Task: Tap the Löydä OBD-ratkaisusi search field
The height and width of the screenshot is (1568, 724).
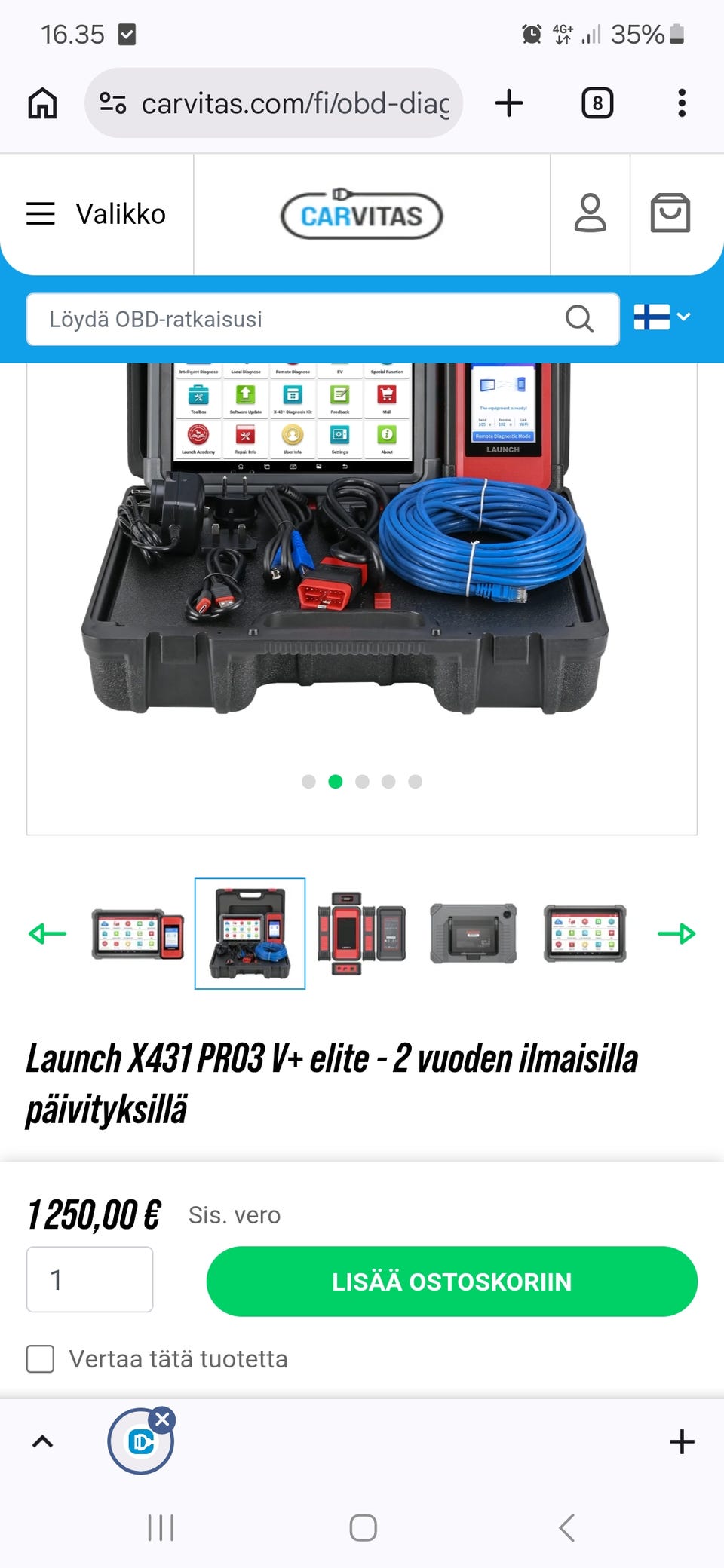Action: pyautogui.click(x=323, y=319)
